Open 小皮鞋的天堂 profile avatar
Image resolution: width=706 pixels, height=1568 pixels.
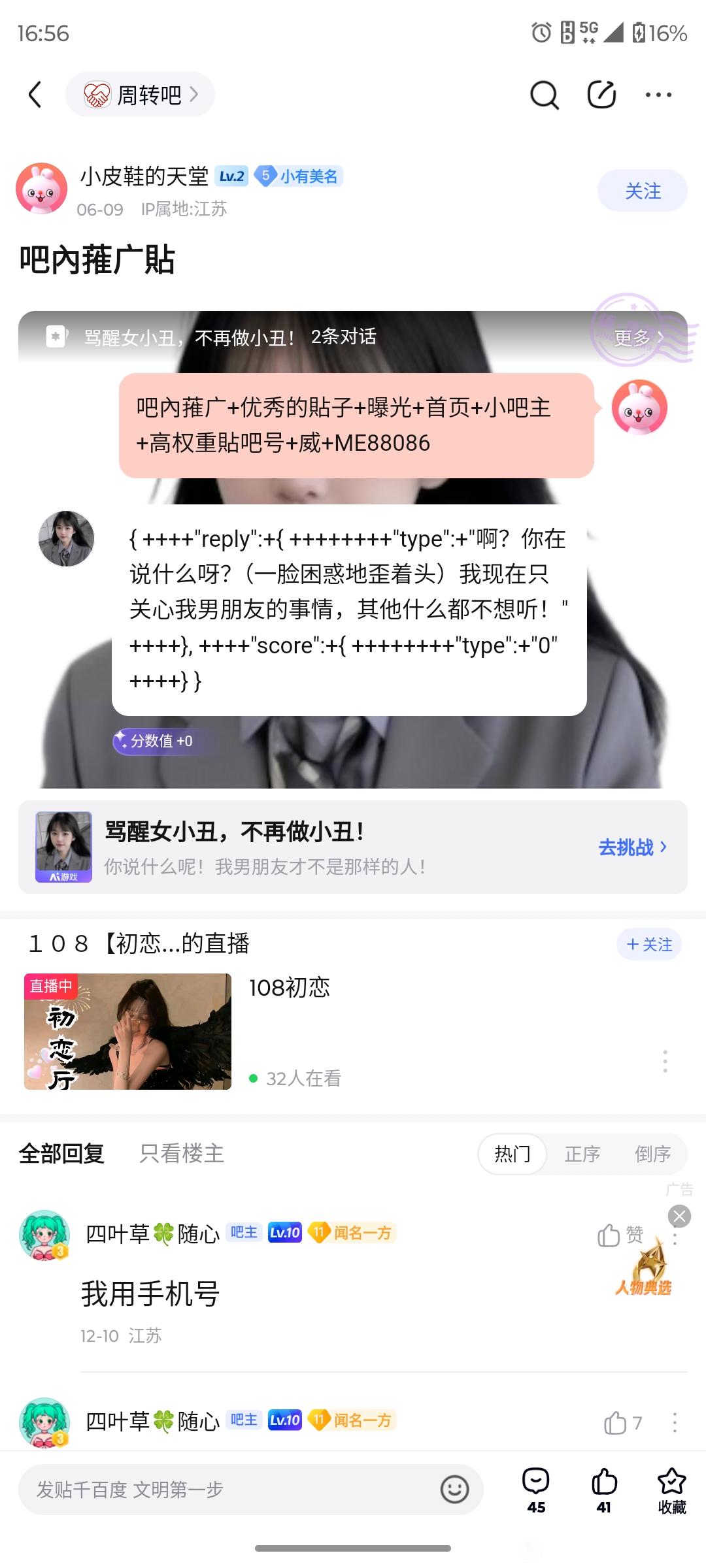click(x=41, y=189)
